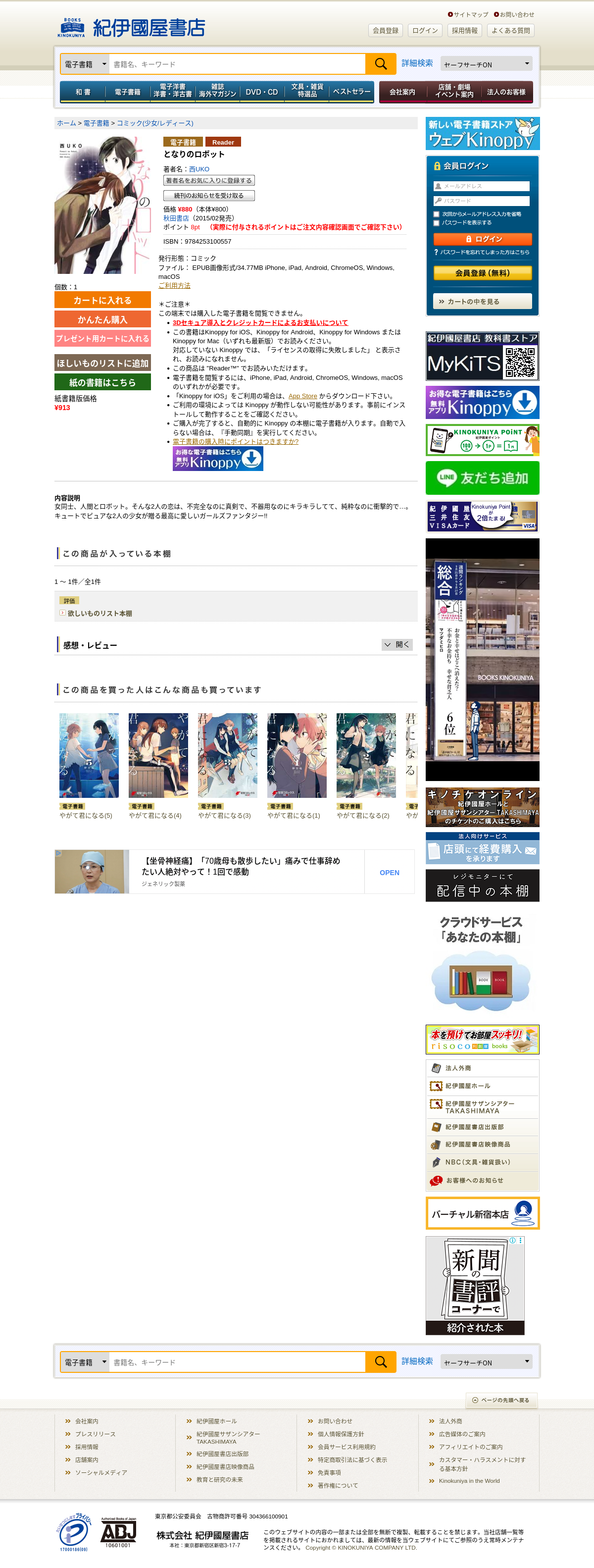Open author link 西UKO

point(199,169)
